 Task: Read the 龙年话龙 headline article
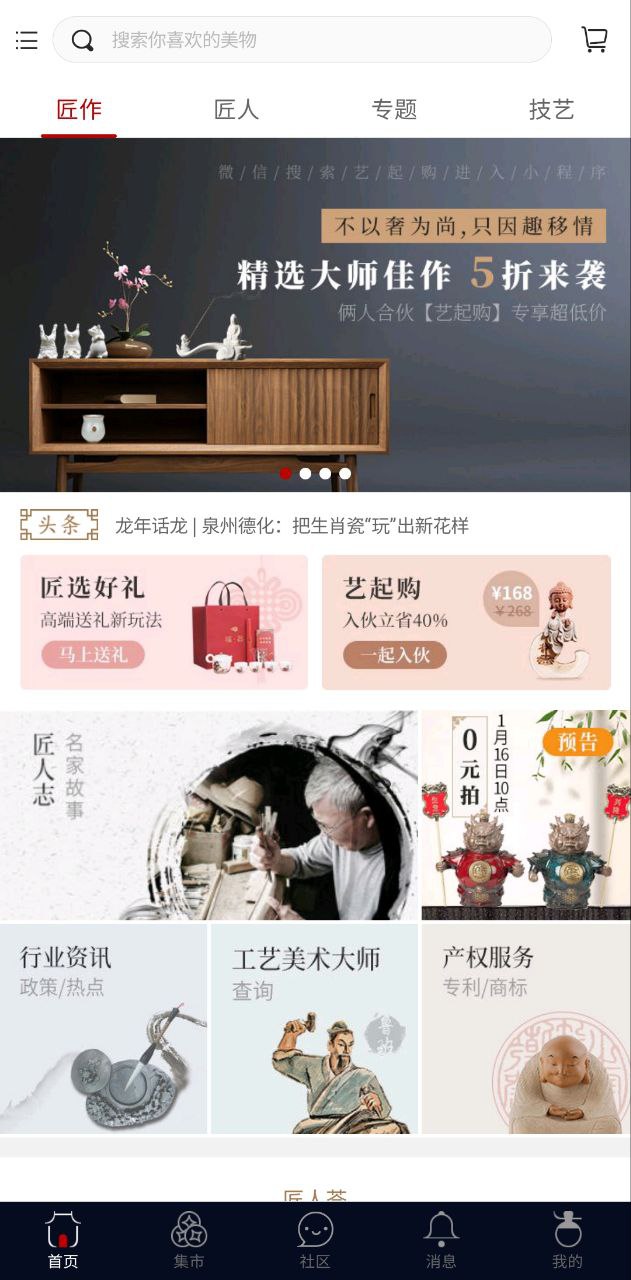point(291,526)
